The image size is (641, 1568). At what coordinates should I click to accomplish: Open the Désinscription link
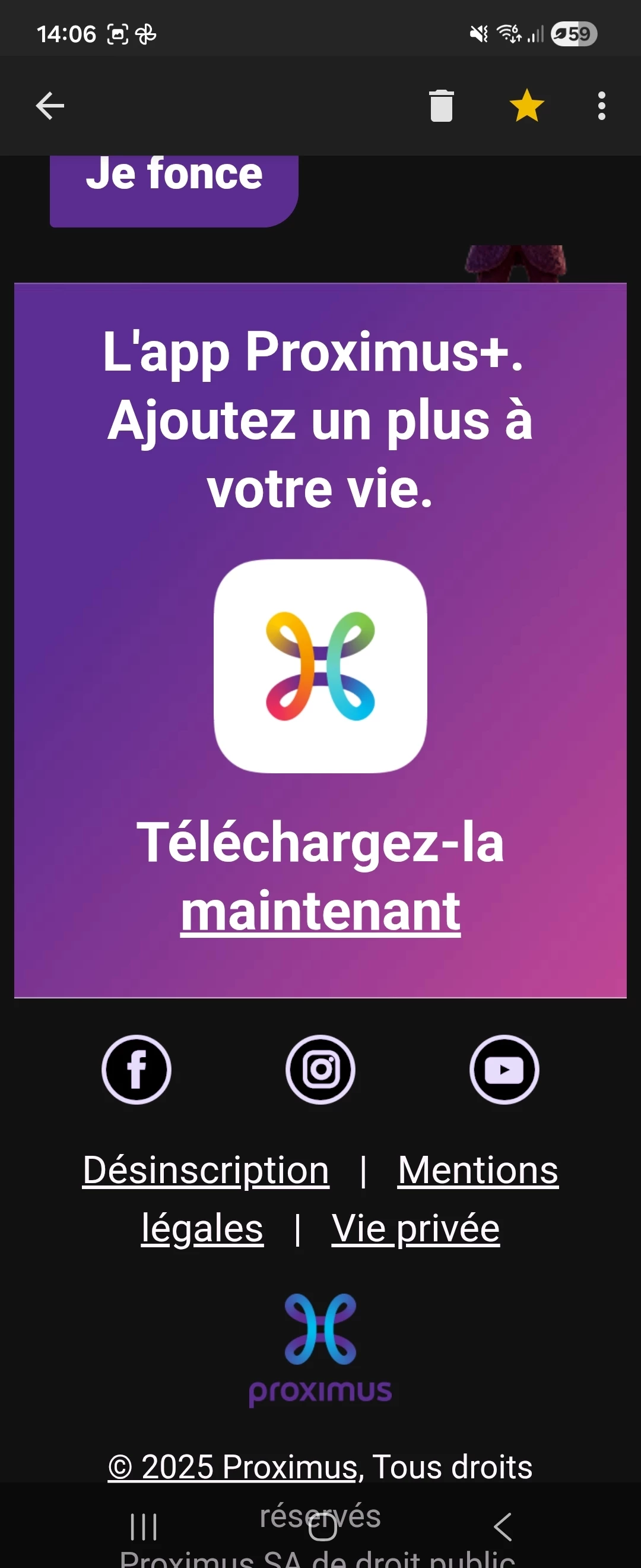click(x=205, y=1169)
